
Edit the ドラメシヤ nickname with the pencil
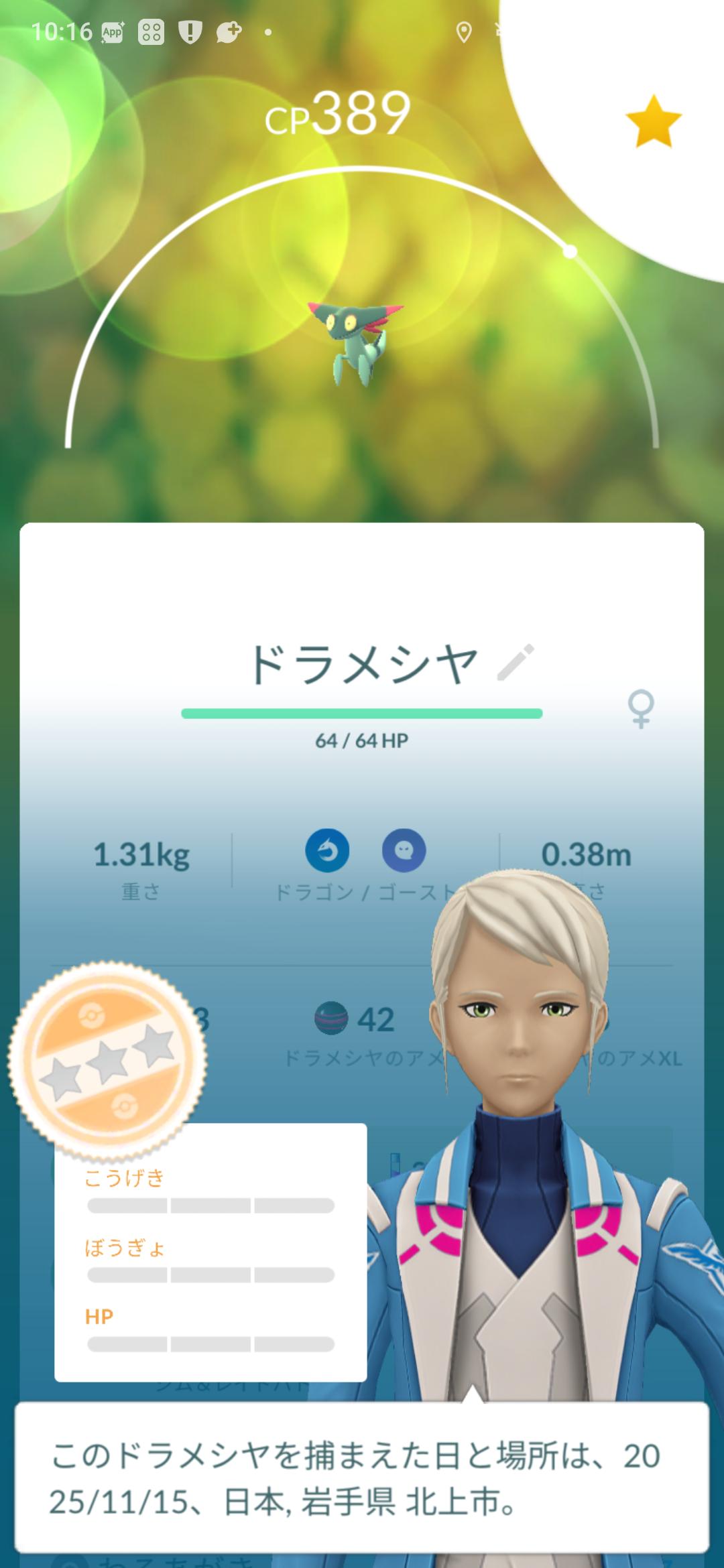coord(516,662)
